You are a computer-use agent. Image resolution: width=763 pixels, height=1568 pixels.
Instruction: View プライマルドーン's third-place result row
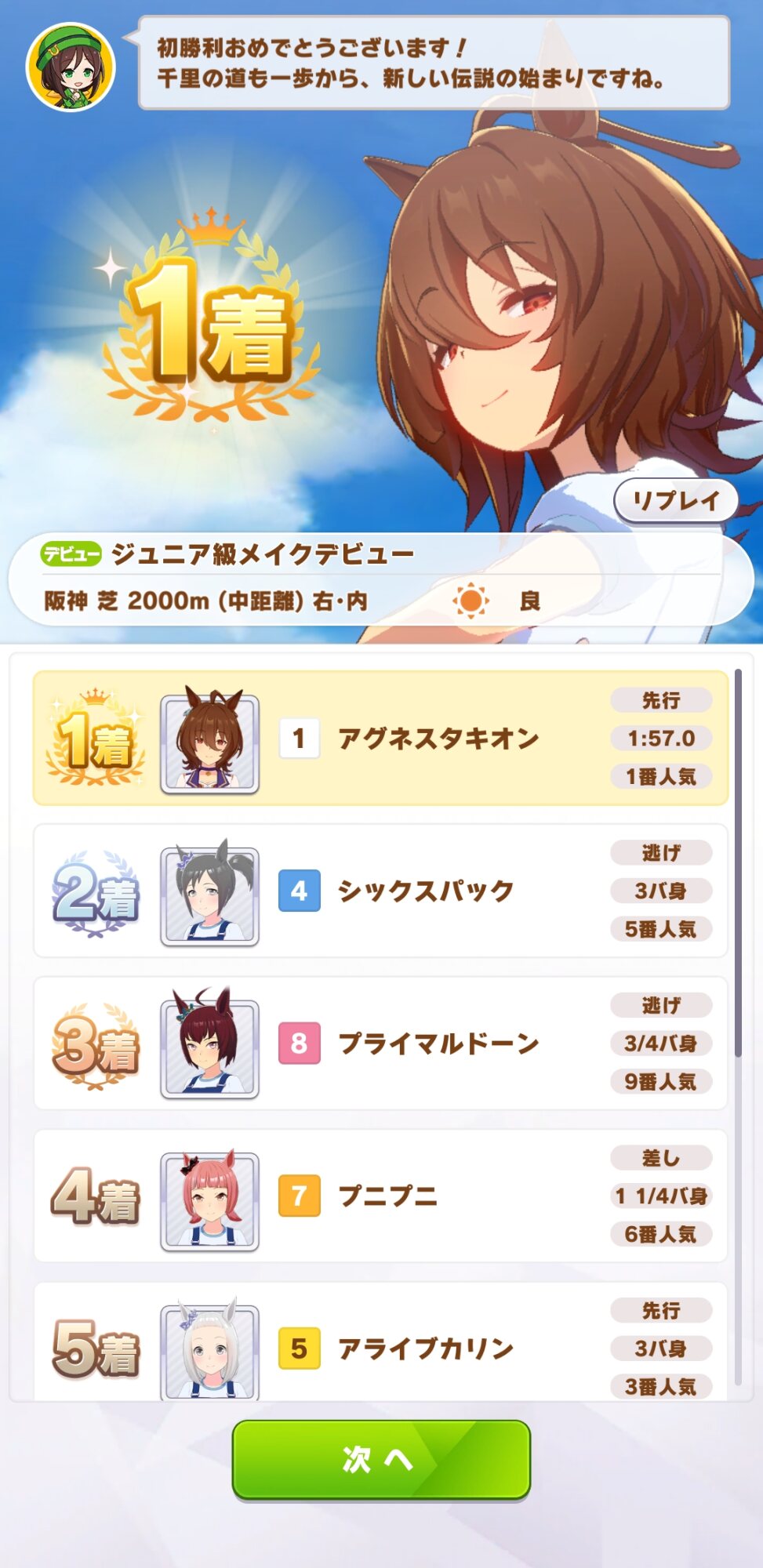381,1043
